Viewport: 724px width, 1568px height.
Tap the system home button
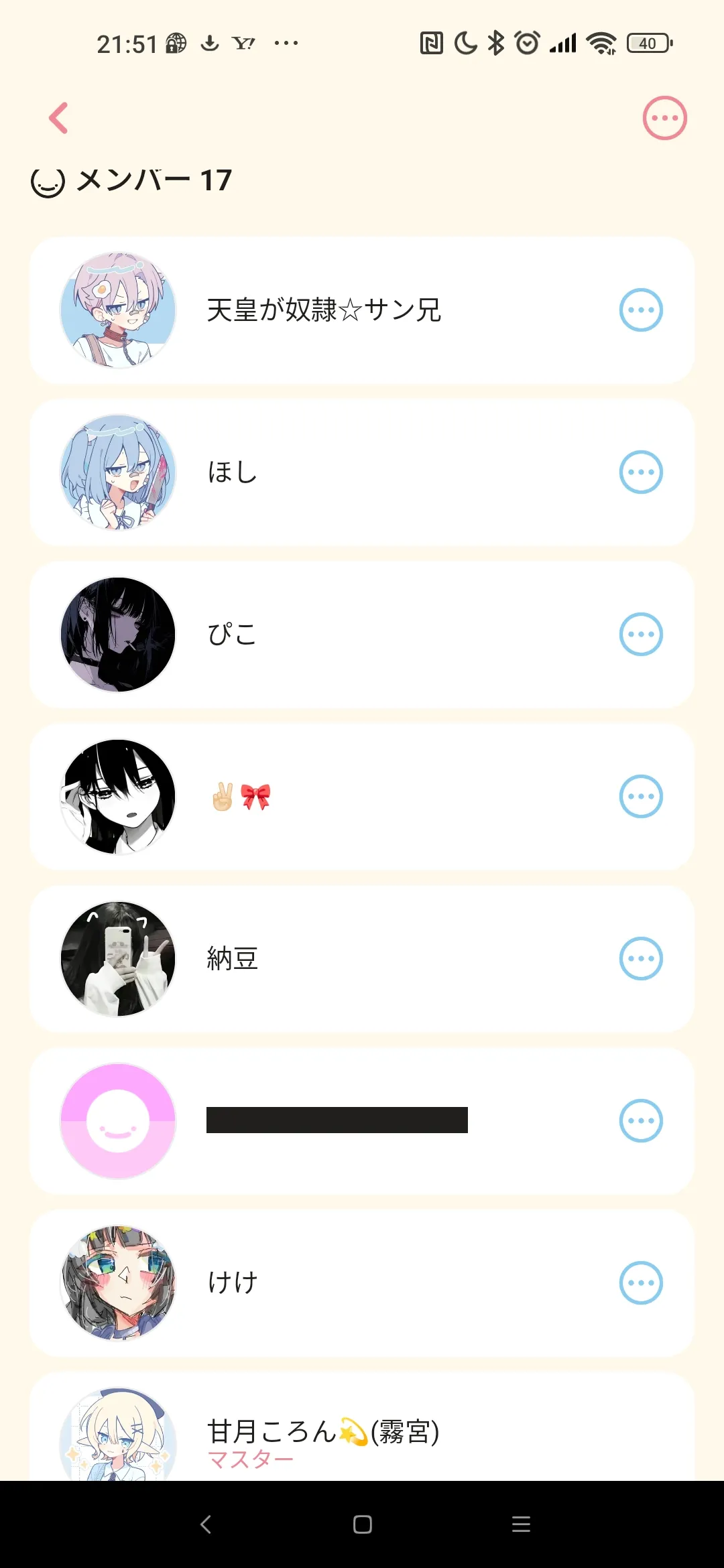(362, 1524)
